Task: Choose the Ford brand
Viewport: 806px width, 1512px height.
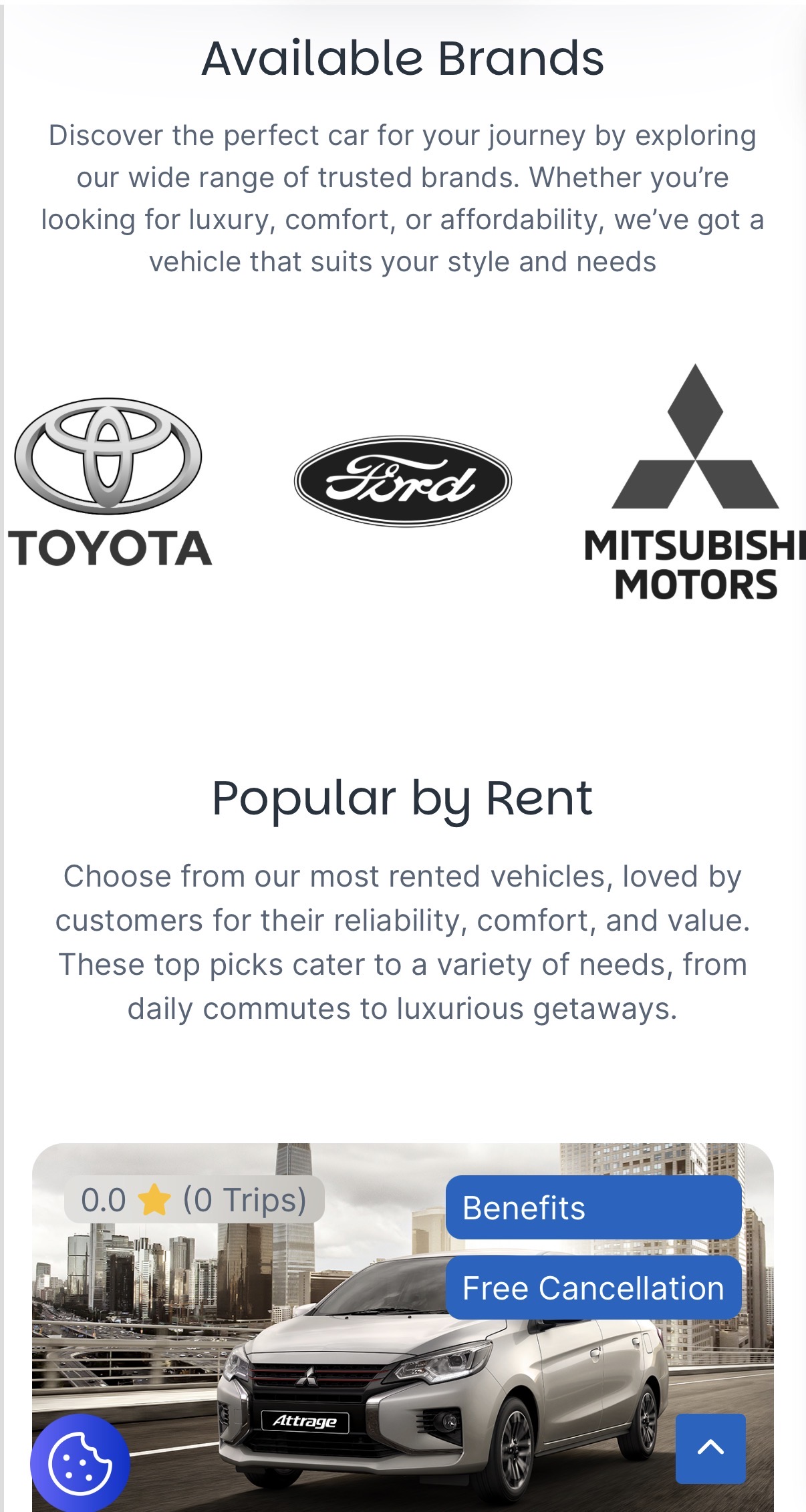Action: (x=403, y=481)
